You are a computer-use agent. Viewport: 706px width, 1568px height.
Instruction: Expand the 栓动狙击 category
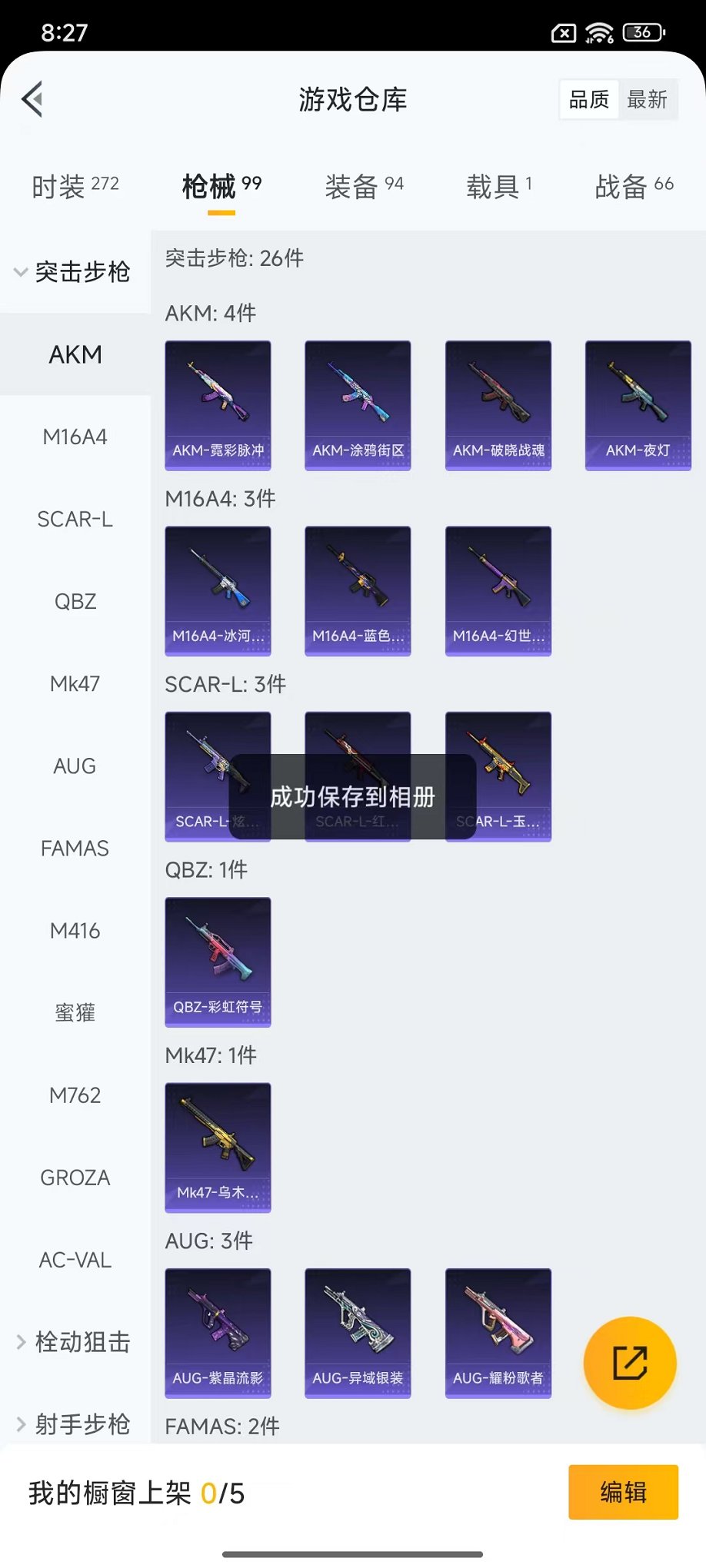75,1342
